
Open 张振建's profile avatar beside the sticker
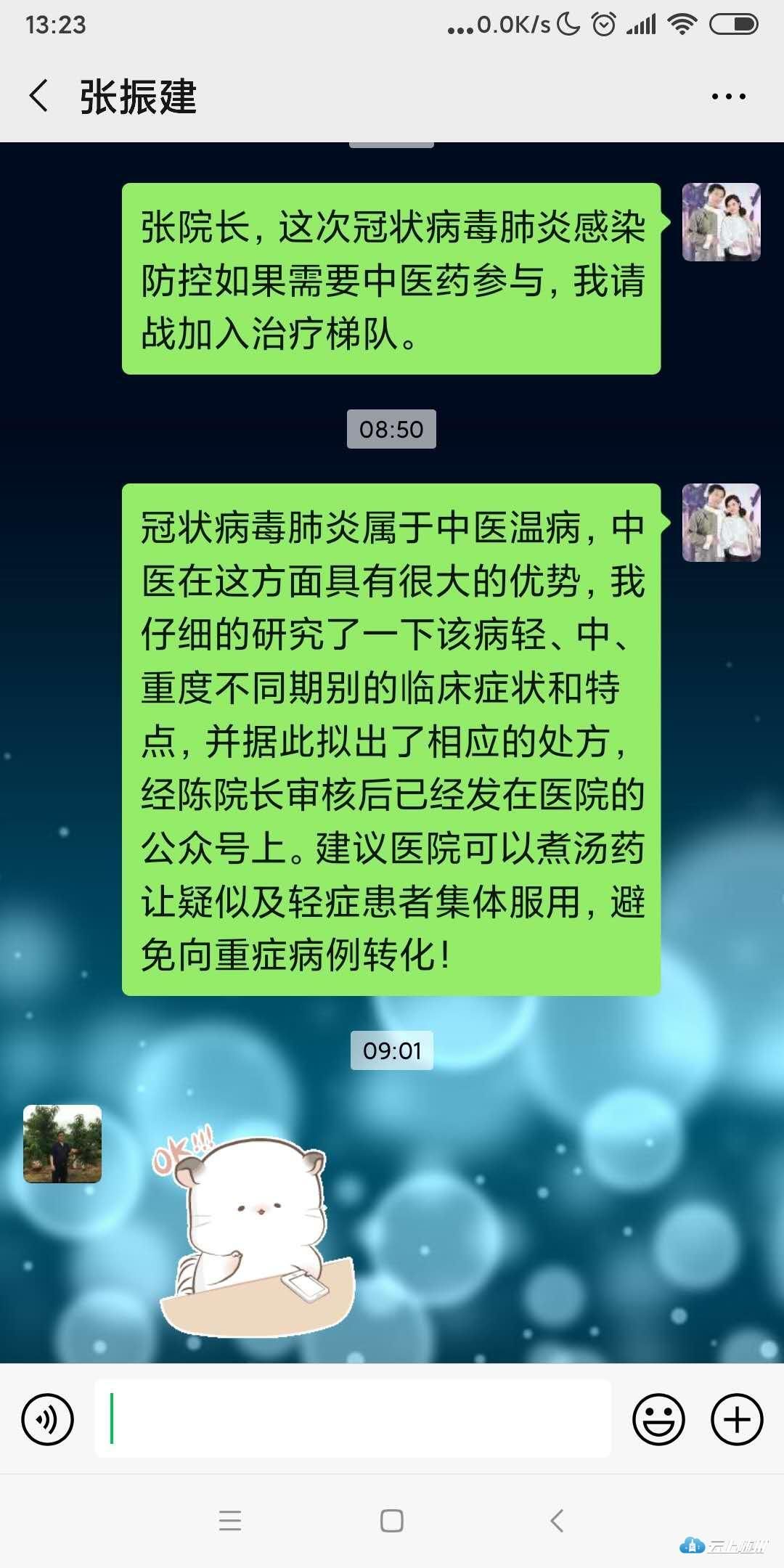pos(62,1144)
